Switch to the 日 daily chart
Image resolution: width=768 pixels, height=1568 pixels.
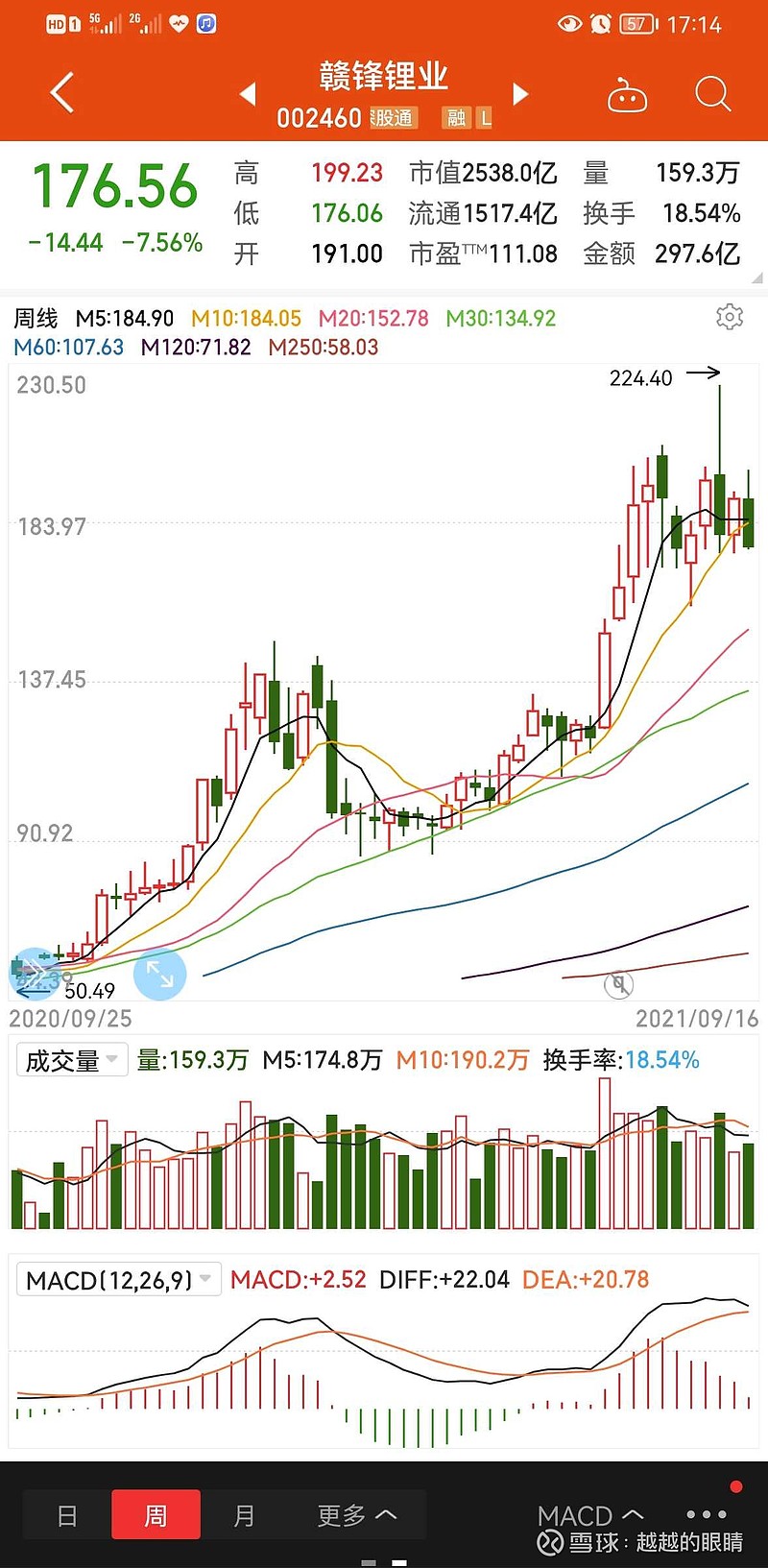coord(67,1515)
